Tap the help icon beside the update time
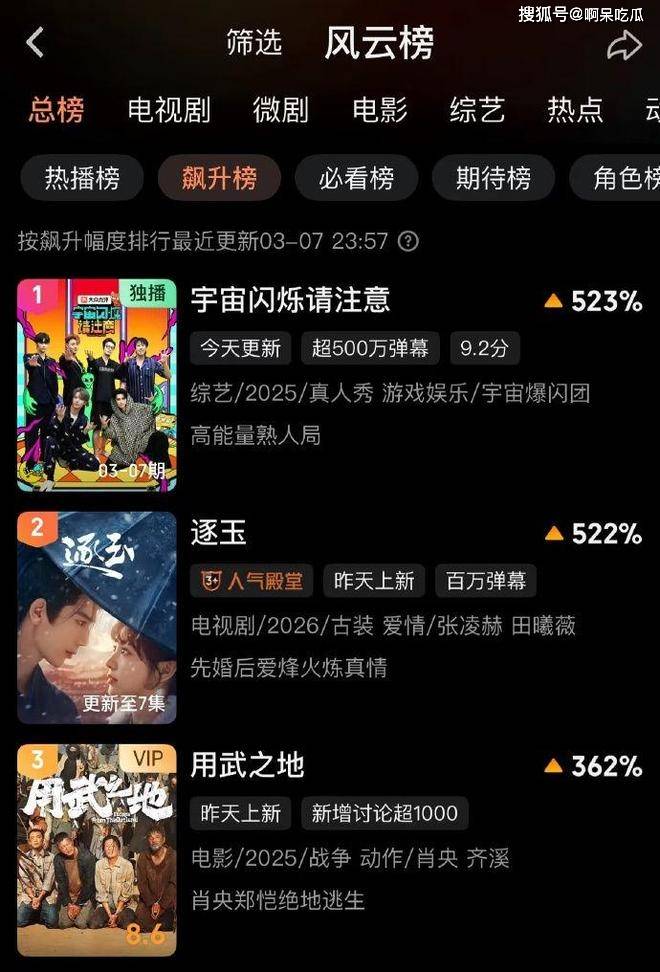The width and height of the screenshot is (660, 972). click(x=408, y=241)
